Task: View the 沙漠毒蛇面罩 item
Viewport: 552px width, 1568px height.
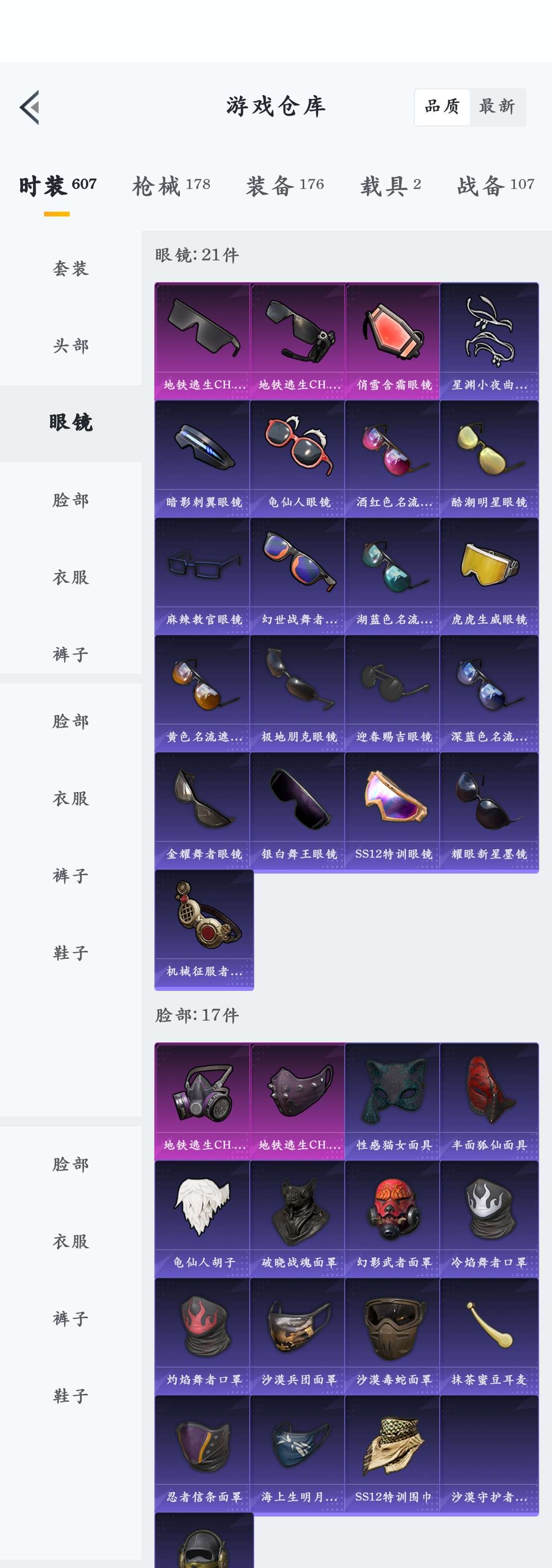Action: pyautogui.click(x=393, y=1335)
